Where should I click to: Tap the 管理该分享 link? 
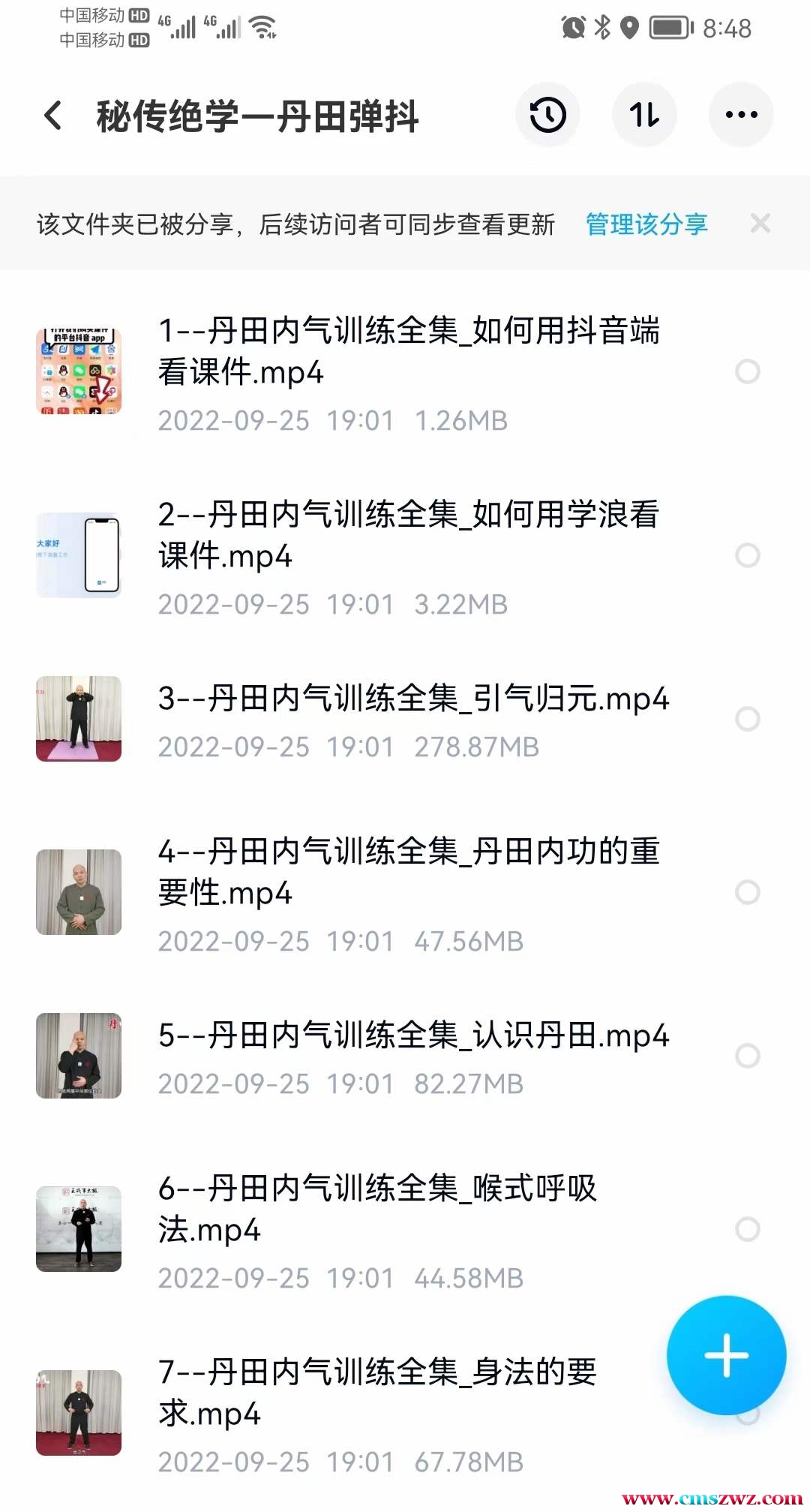pyautogui.click(x=646, y=224)
